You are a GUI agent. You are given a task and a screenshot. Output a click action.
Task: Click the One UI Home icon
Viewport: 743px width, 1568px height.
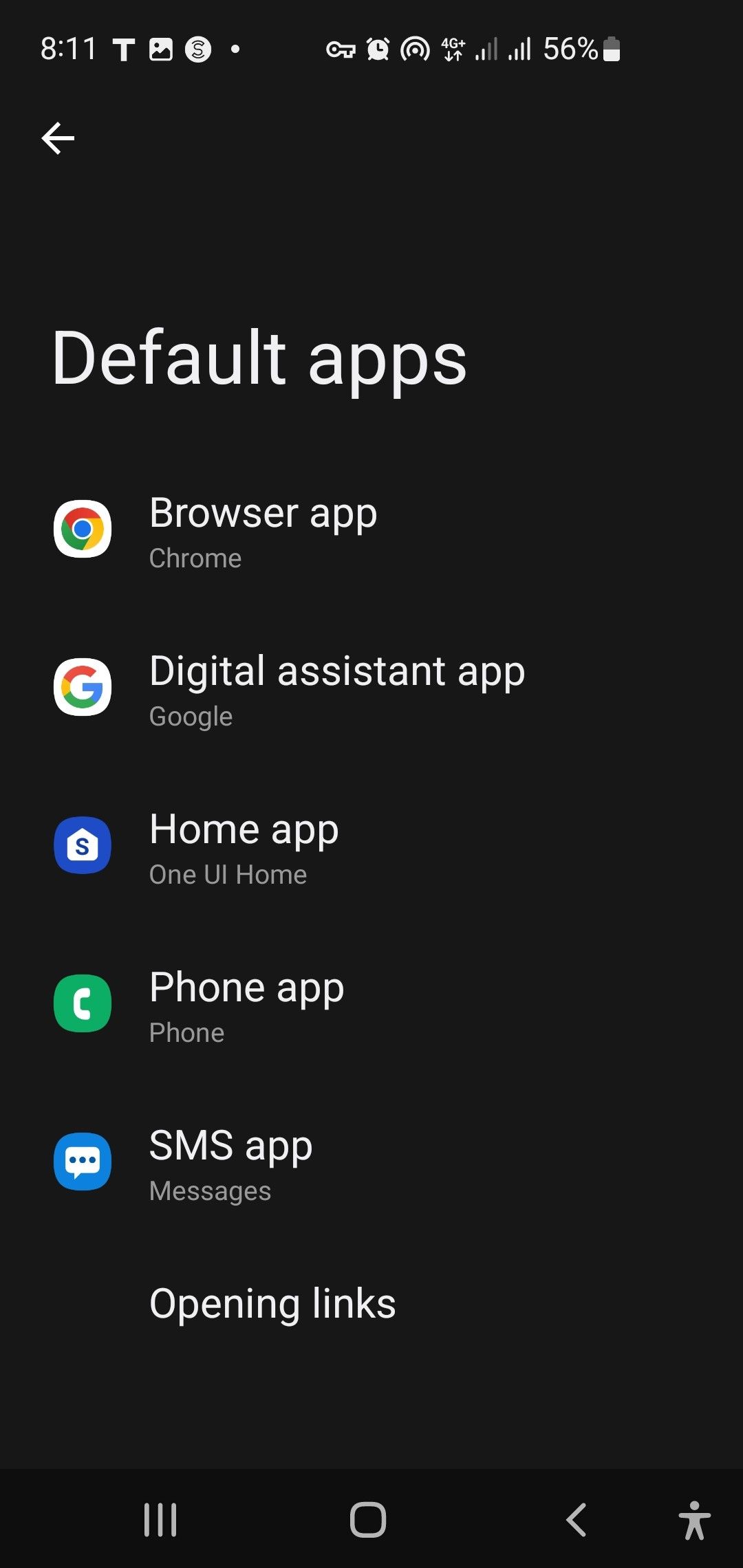[82, 846]
